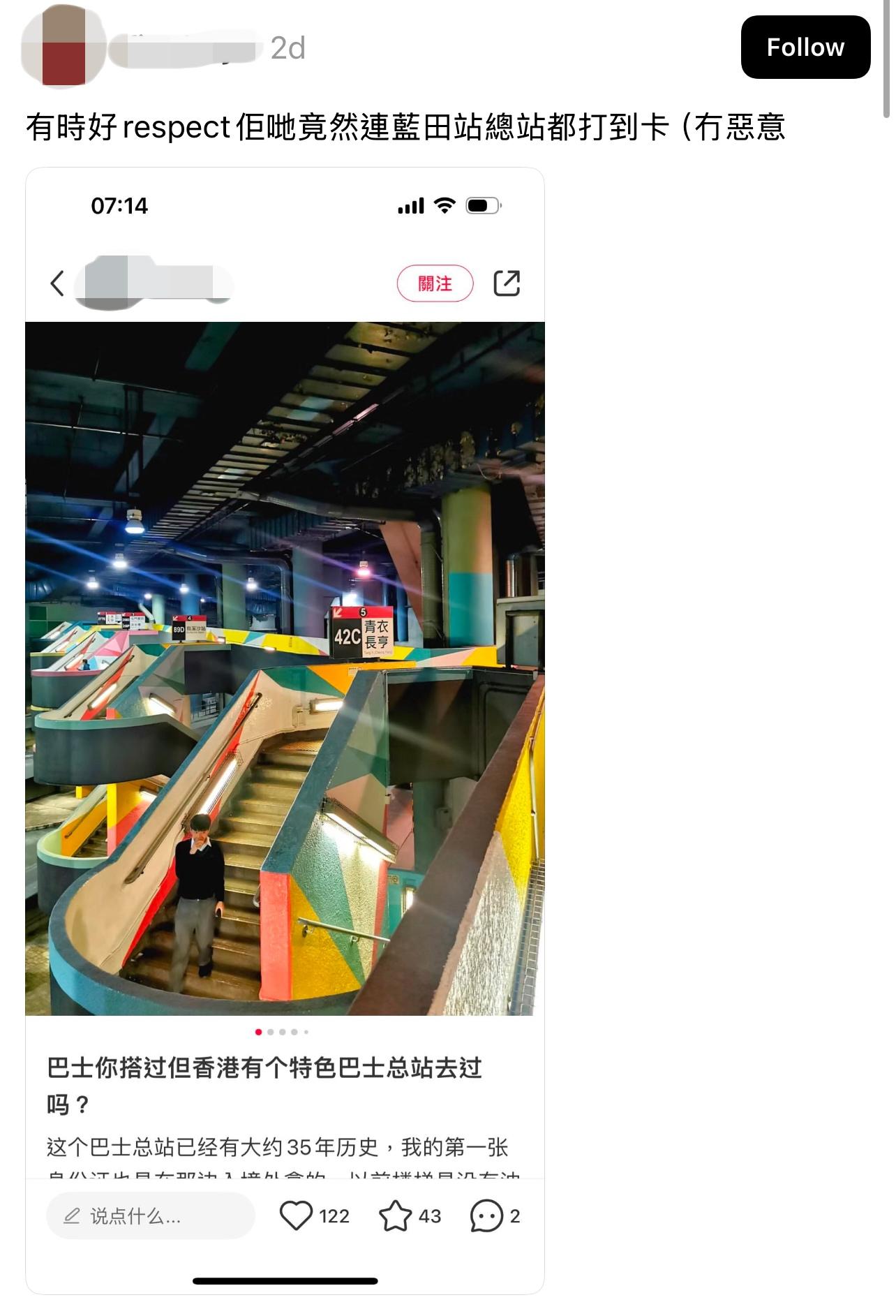Open the blurred username next to 2d
This screenshot has width=896, height=1316.
[x=183, y=49]
